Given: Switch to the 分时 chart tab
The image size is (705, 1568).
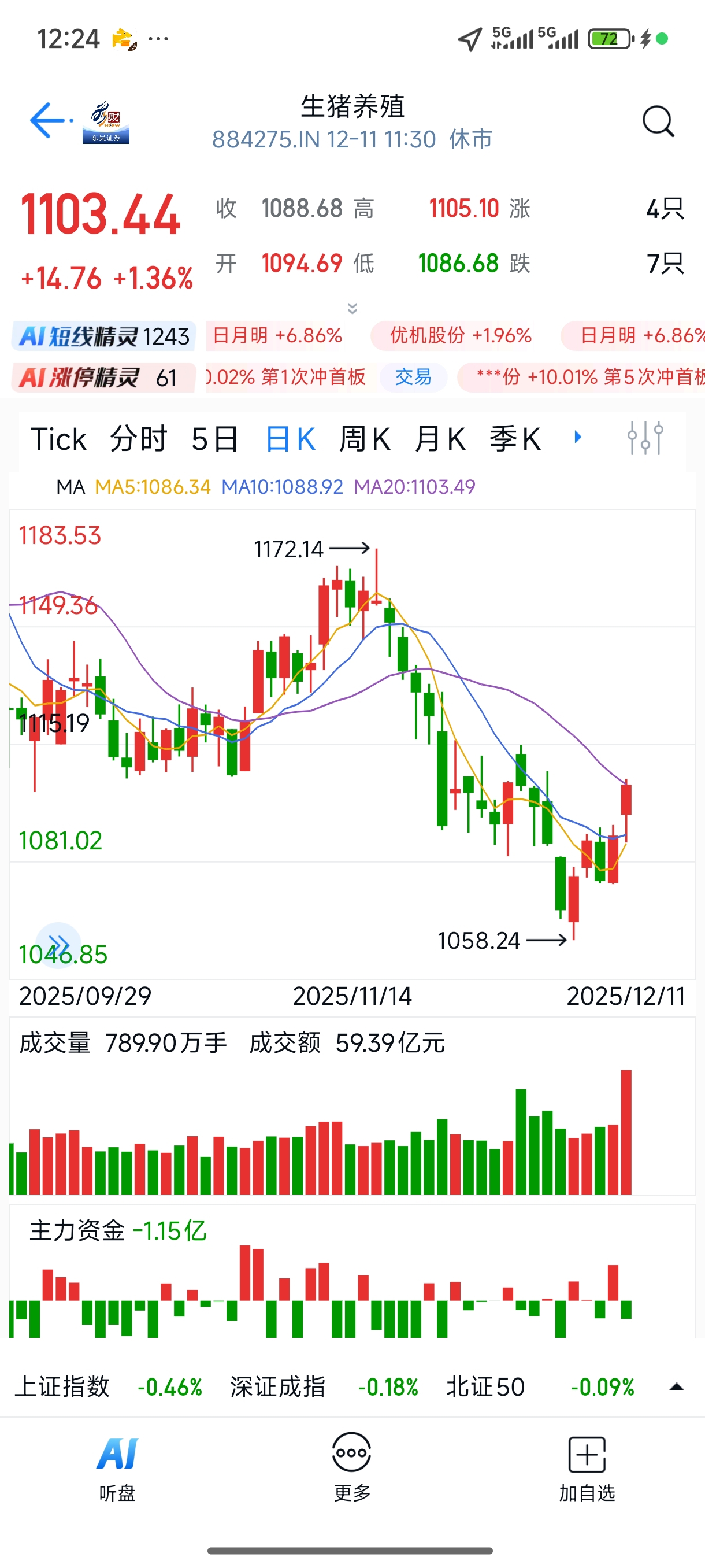Looking at the screenshot, I should tap(138, 439).
